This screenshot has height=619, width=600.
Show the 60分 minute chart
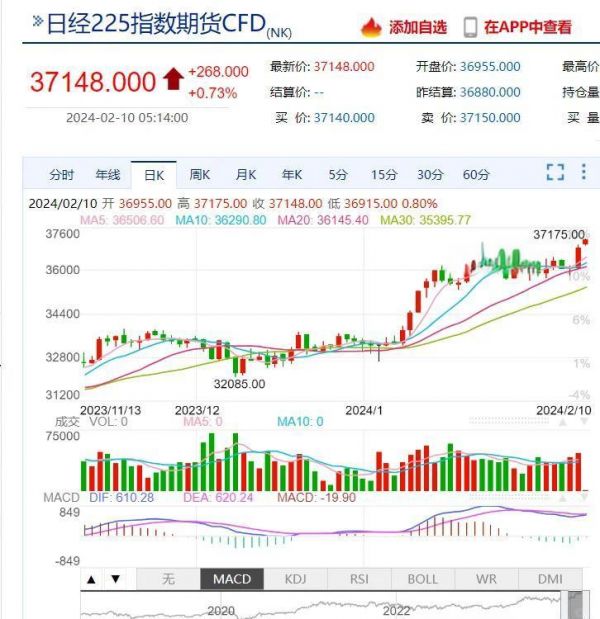pos(476,175)
